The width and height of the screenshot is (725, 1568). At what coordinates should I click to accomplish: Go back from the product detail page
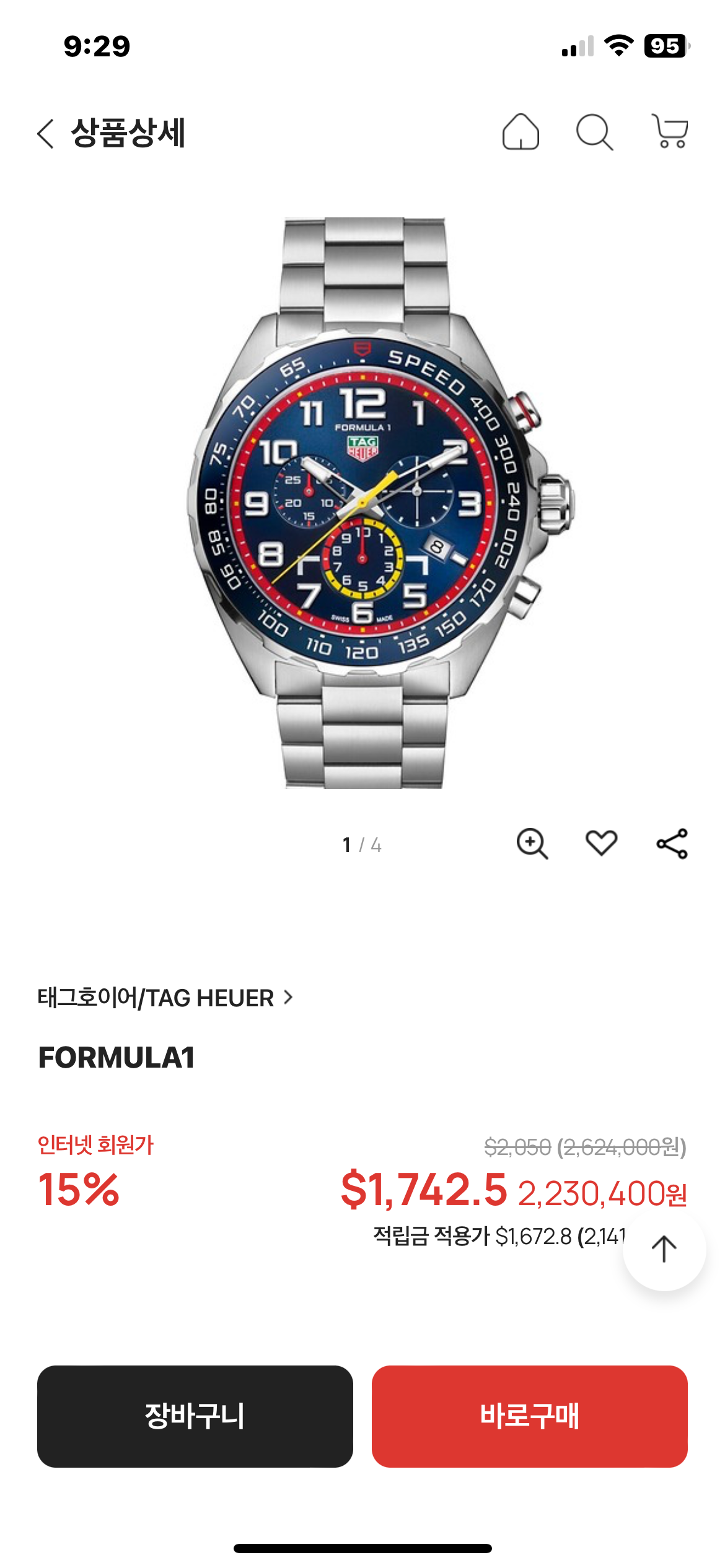(x=46, y=133)
